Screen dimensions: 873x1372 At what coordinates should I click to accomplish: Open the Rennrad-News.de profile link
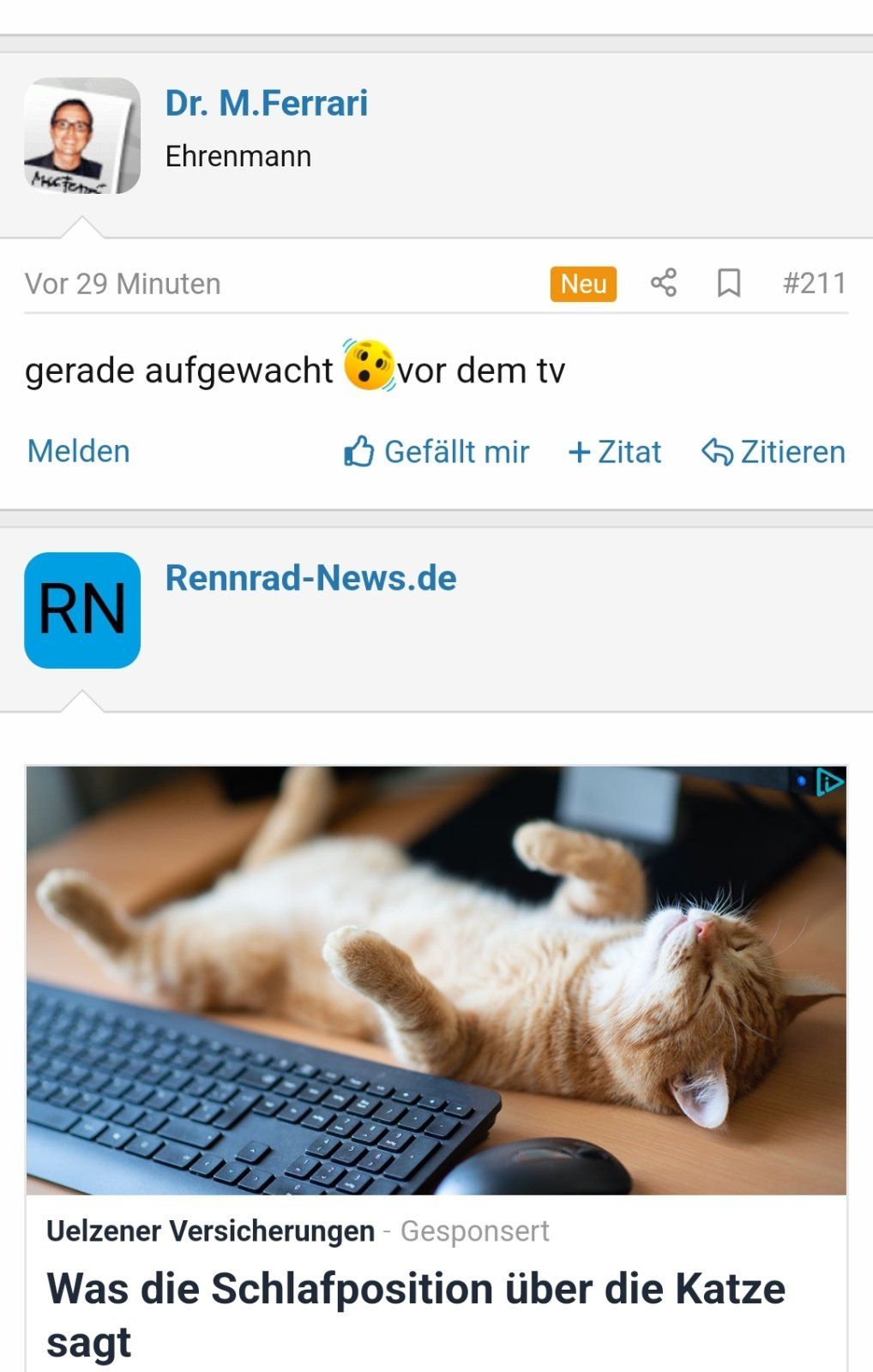click(310, 578)
